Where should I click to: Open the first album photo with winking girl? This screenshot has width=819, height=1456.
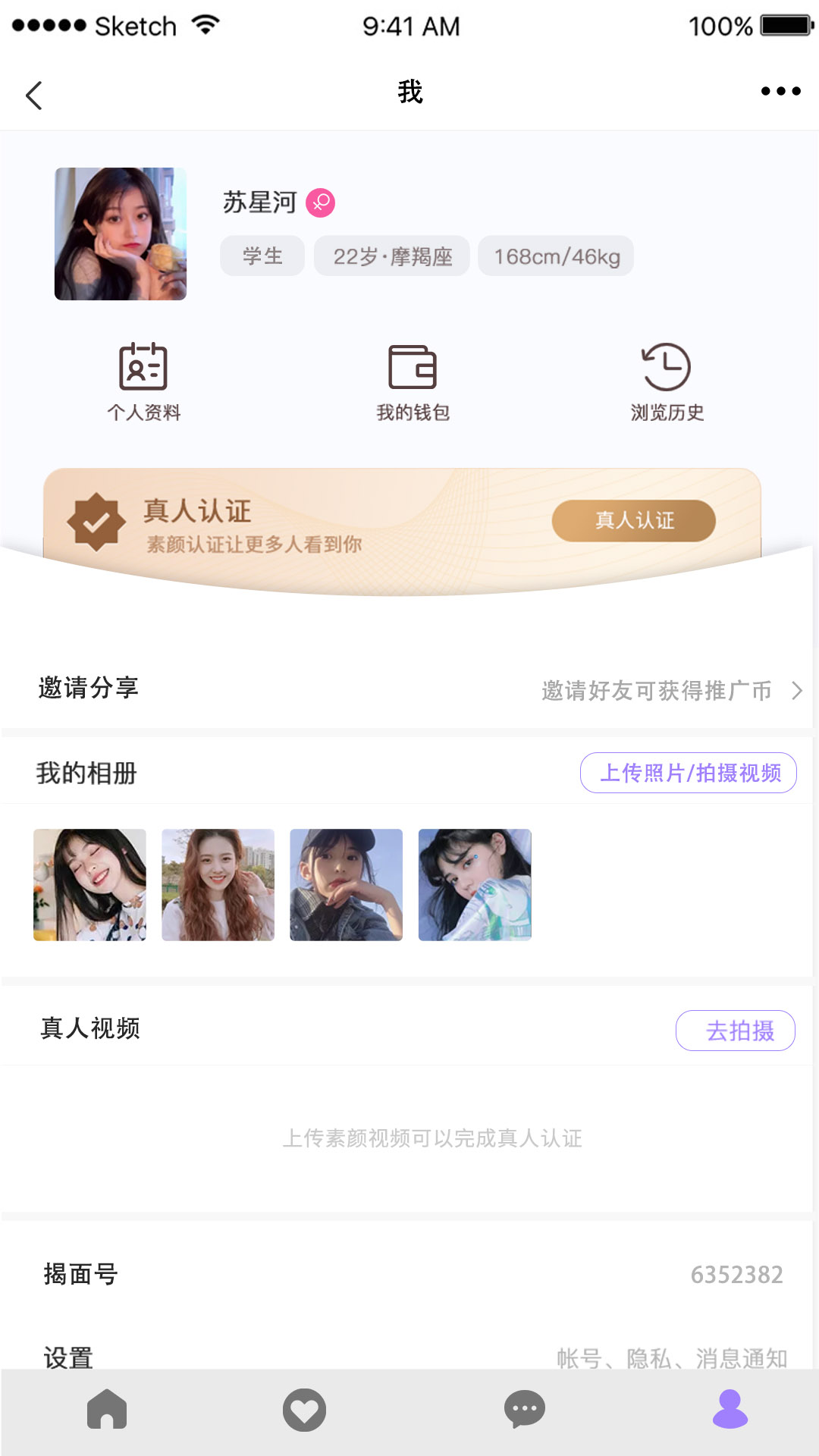[89, 885]
